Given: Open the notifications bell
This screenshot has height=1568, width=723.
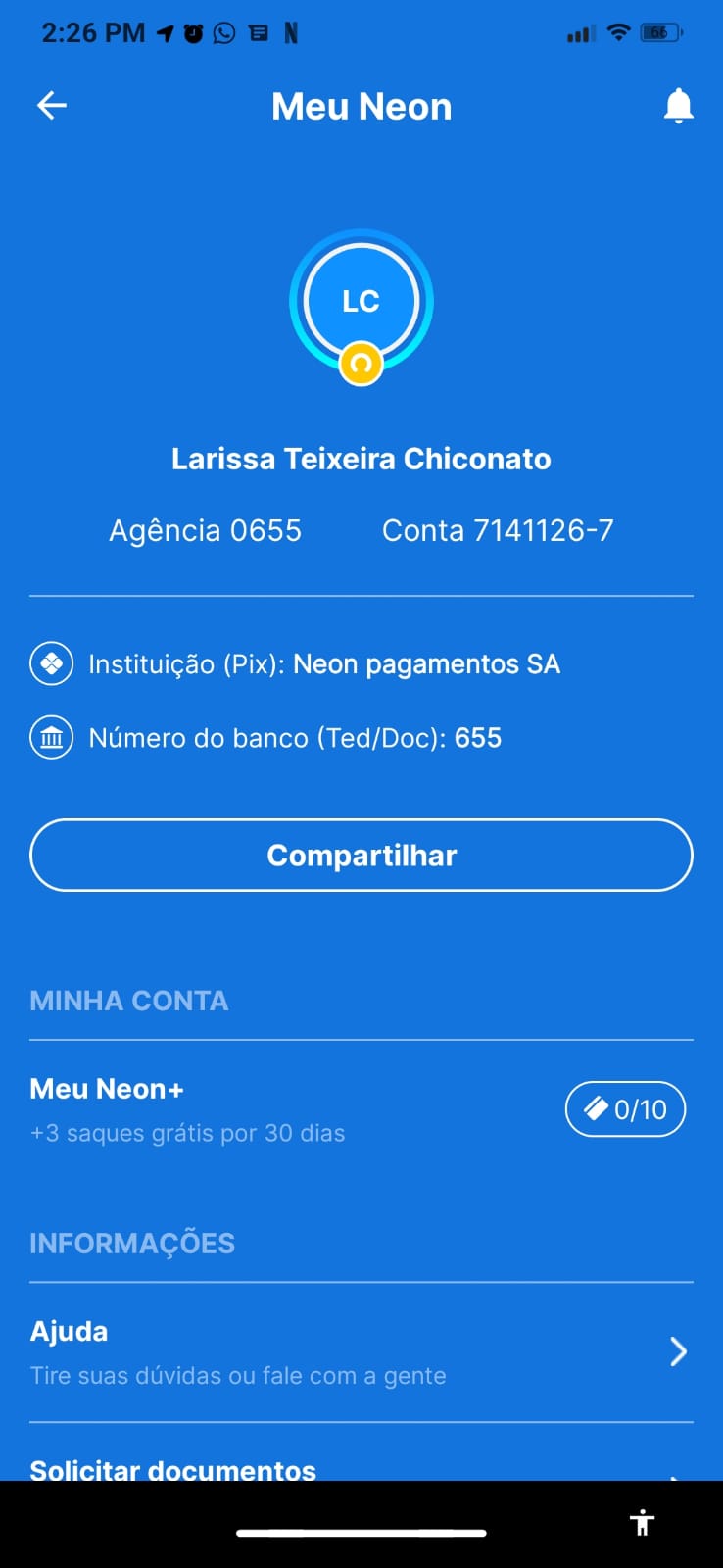Looking at the screenshot, I should pyautogui.click(x=678, y=106).
